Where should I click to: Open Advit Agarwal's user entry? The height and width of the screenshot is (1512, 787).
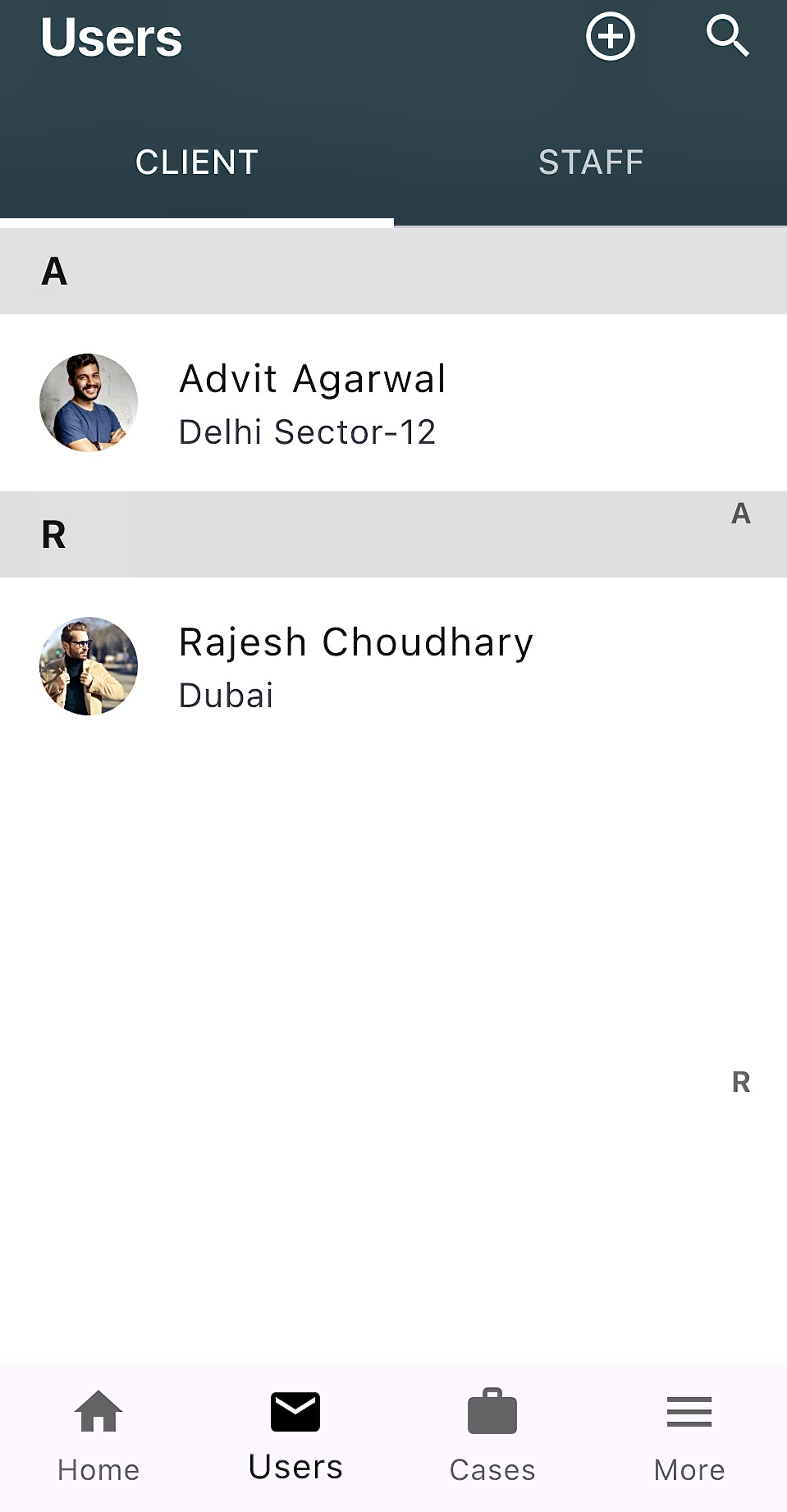tap(312, 402)
